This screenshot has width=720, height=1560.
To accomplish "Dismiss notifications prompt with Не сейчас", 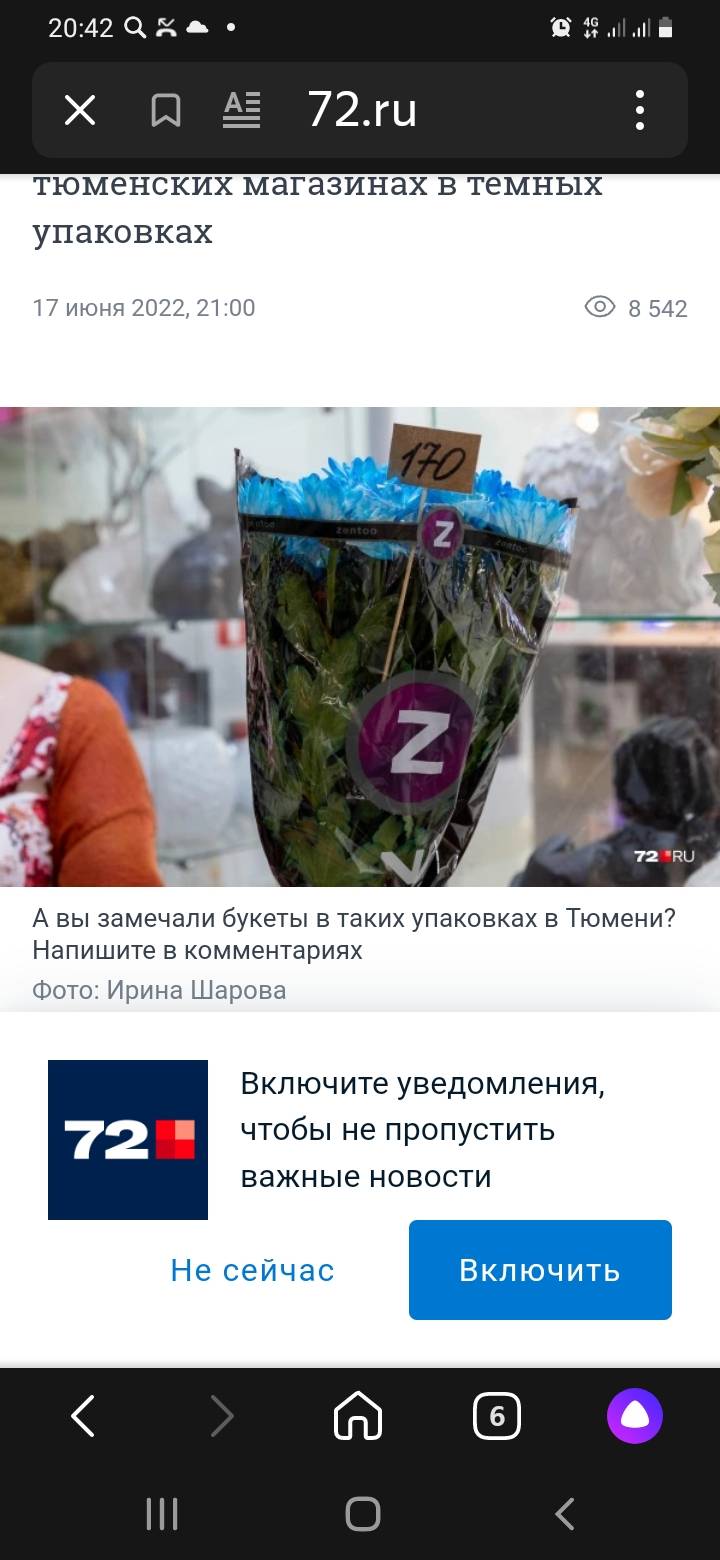I will pos(253,1270).
